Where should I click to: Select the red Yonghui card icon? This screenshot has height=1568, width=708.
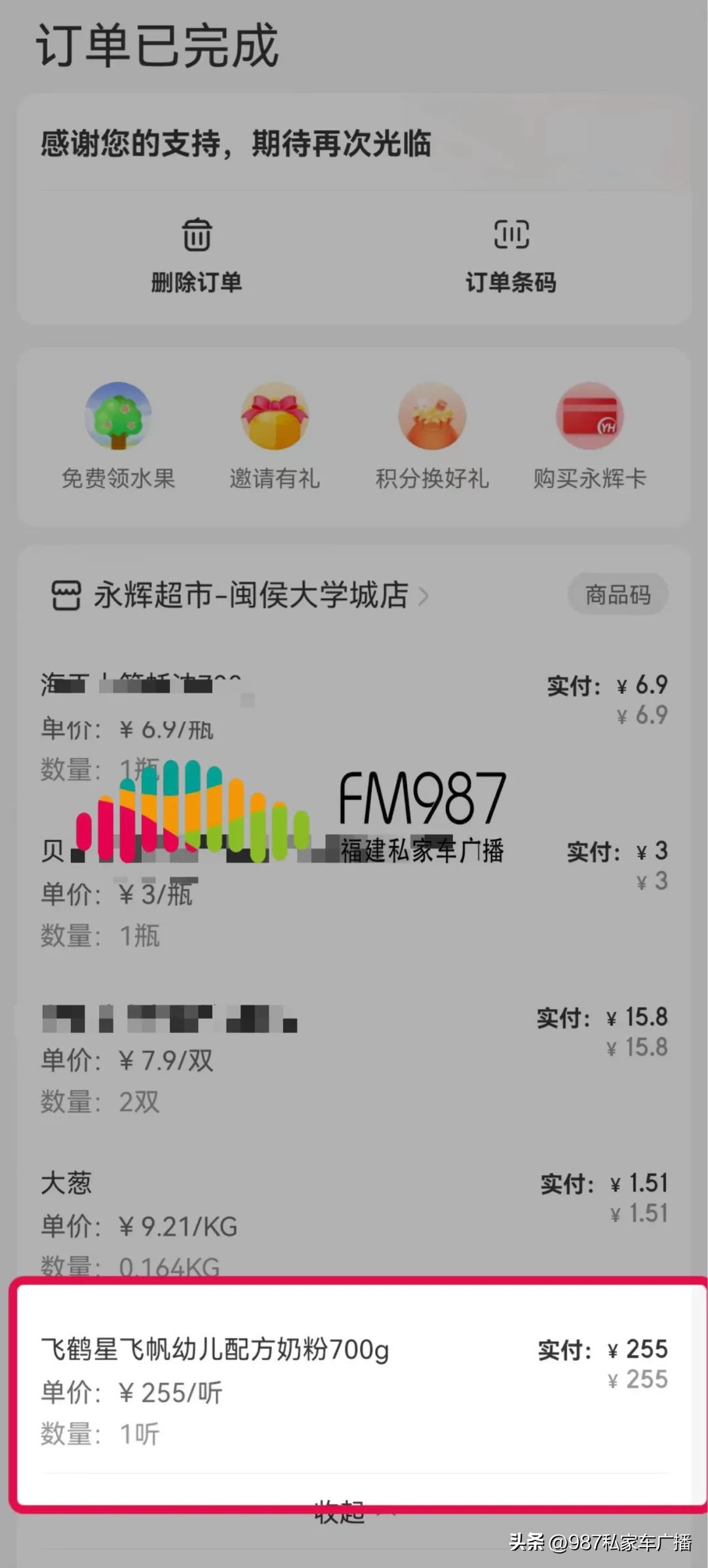click(x=589, y=416)
